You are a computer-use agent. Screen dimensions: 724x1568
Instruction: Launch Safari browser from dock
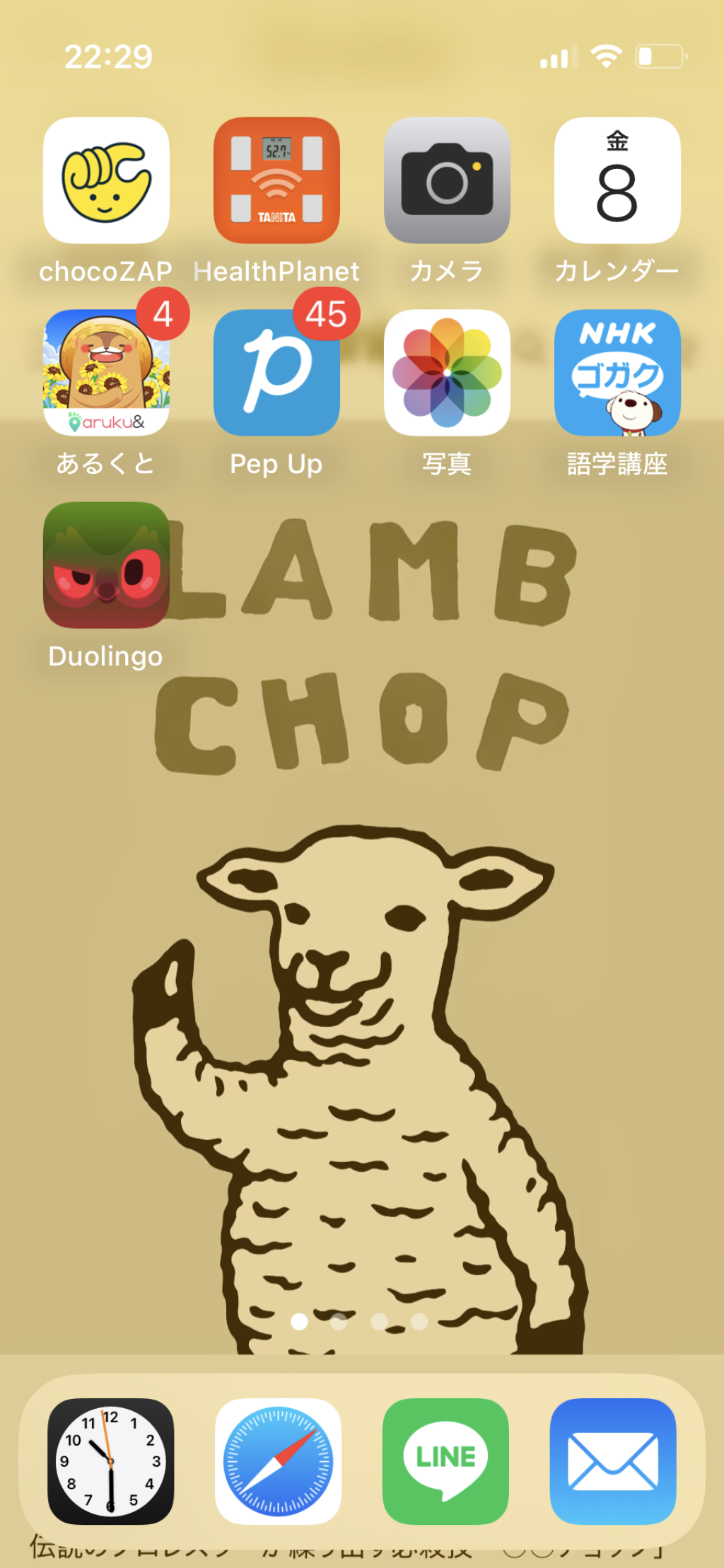(x=278, y=1461)
